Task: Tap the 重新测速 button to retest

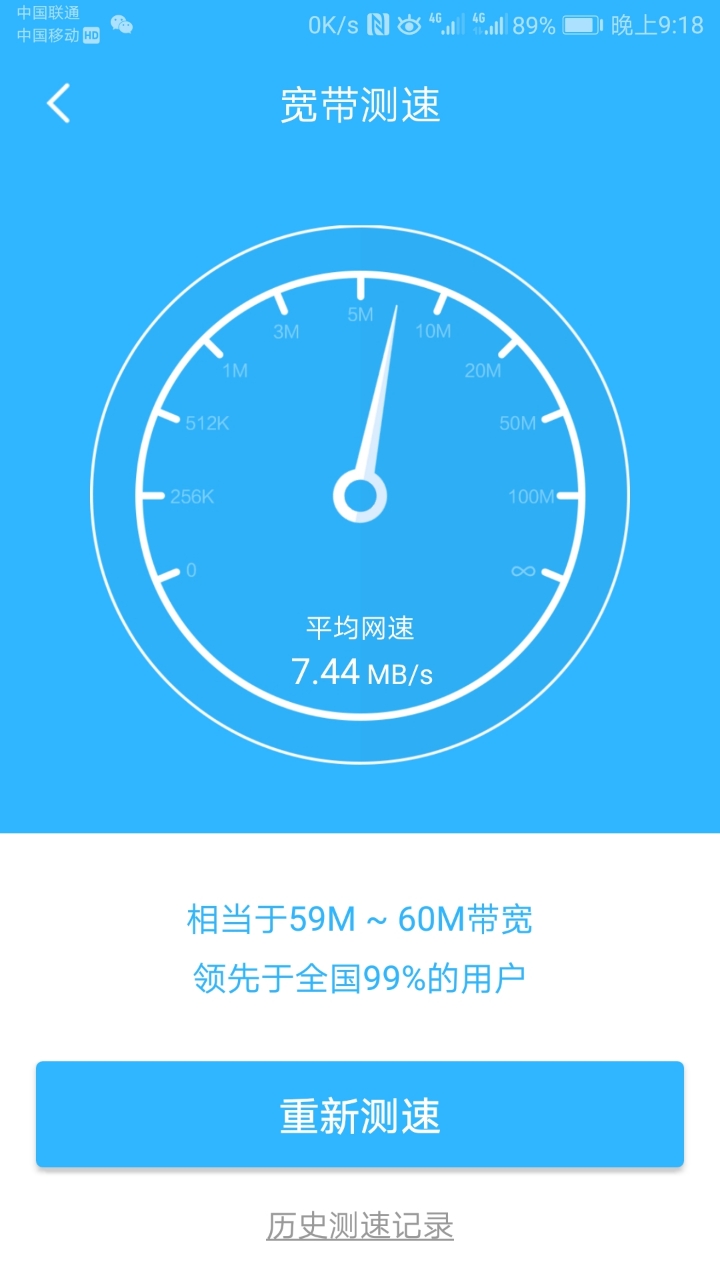Action: [x=360, y=1114]
